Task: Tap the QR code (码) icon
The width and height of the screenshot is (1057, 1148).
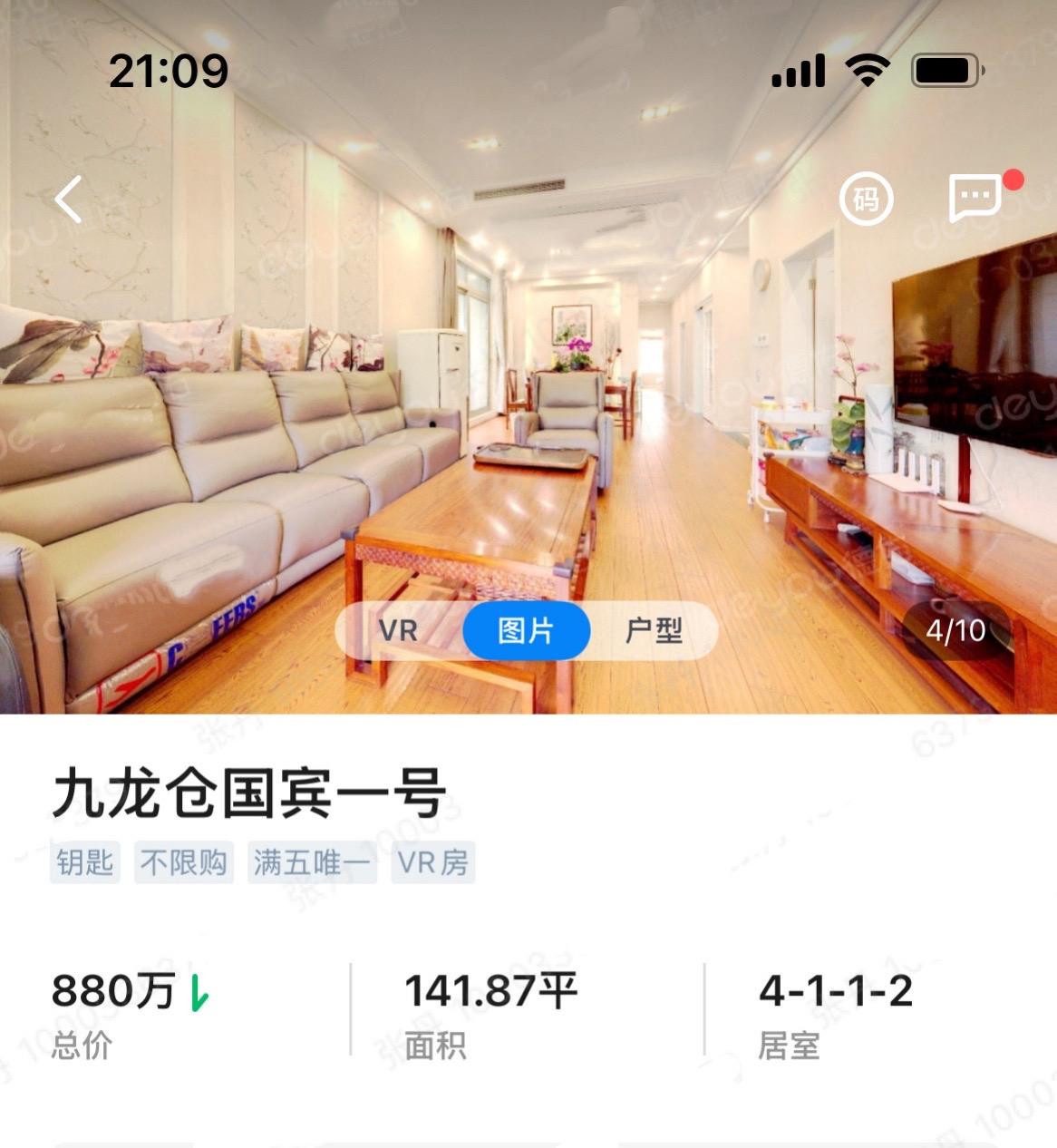Action: click(867, 199)
